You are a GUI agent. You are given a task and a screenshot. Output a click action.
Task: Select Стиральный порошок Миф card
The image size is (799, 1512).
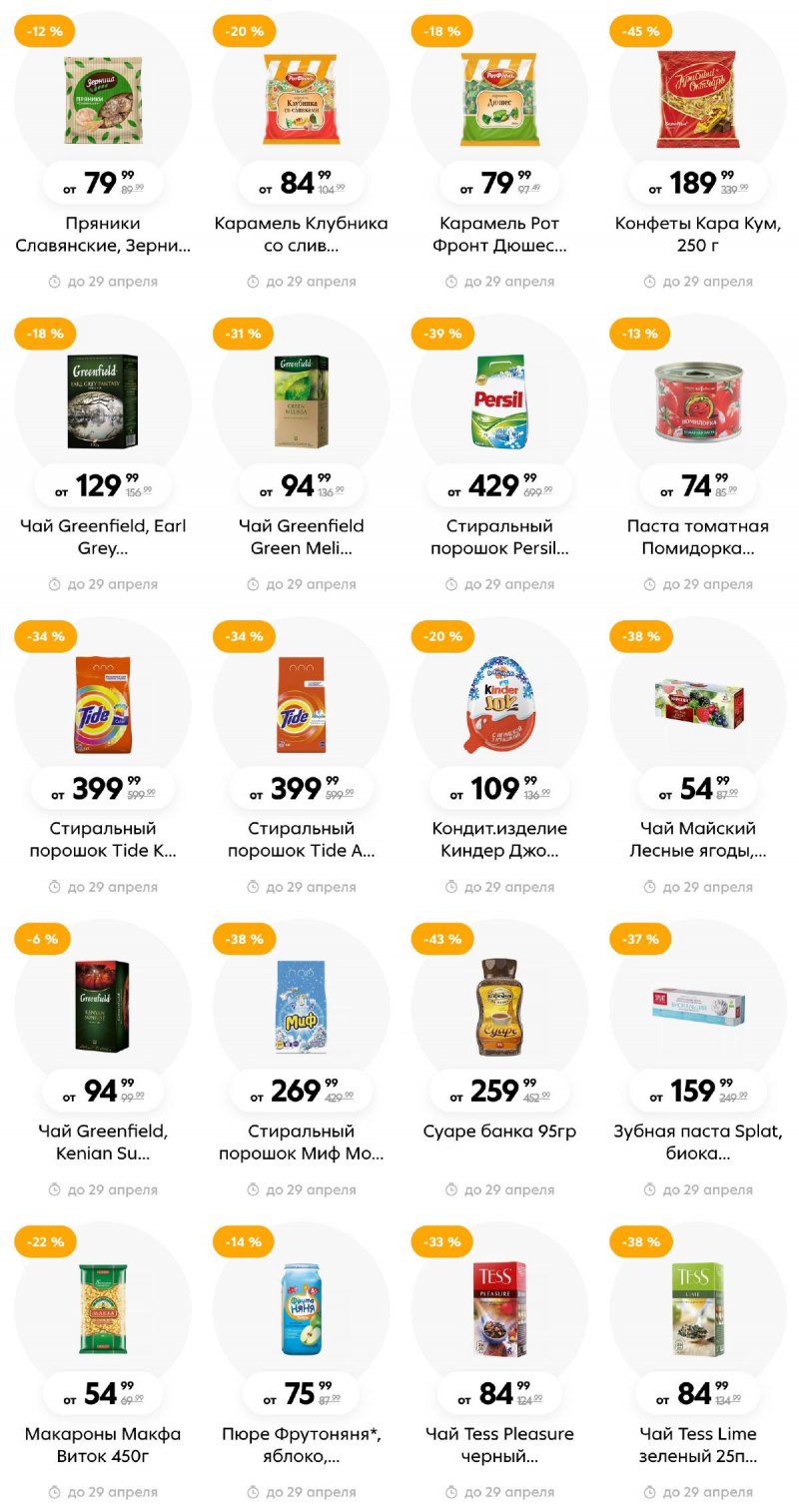(301, 1007)
